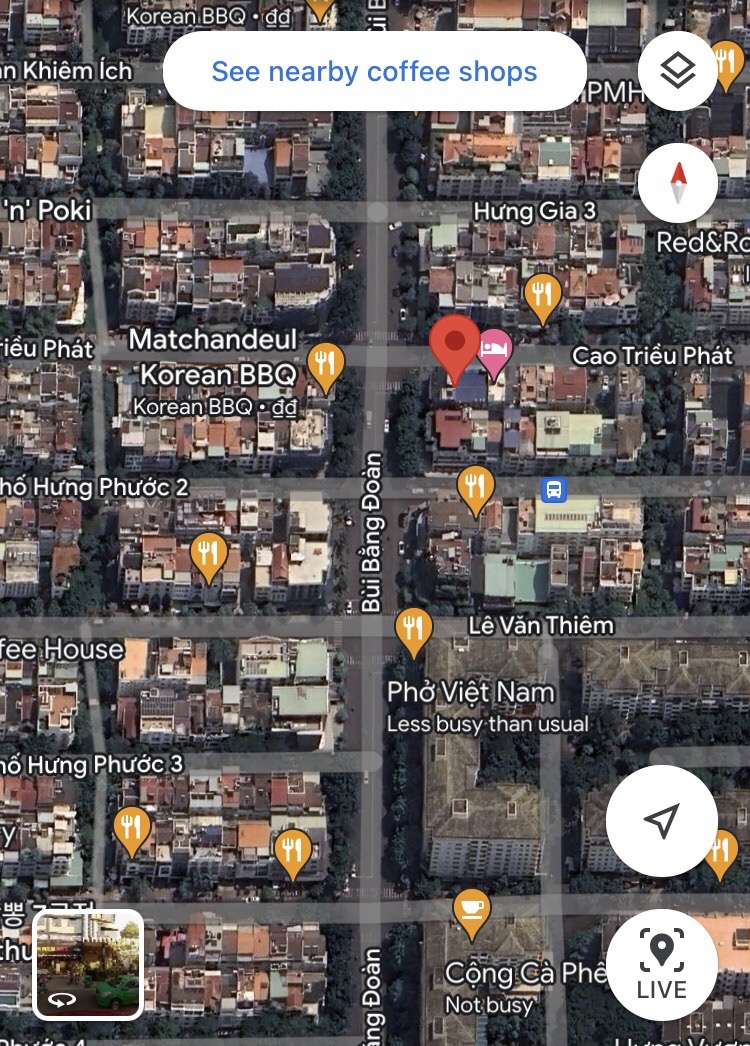Open Cộng Cà Phê cafe marker
Image resolution: width=750 pixels, height=1046 pixels.
(471, 911)
